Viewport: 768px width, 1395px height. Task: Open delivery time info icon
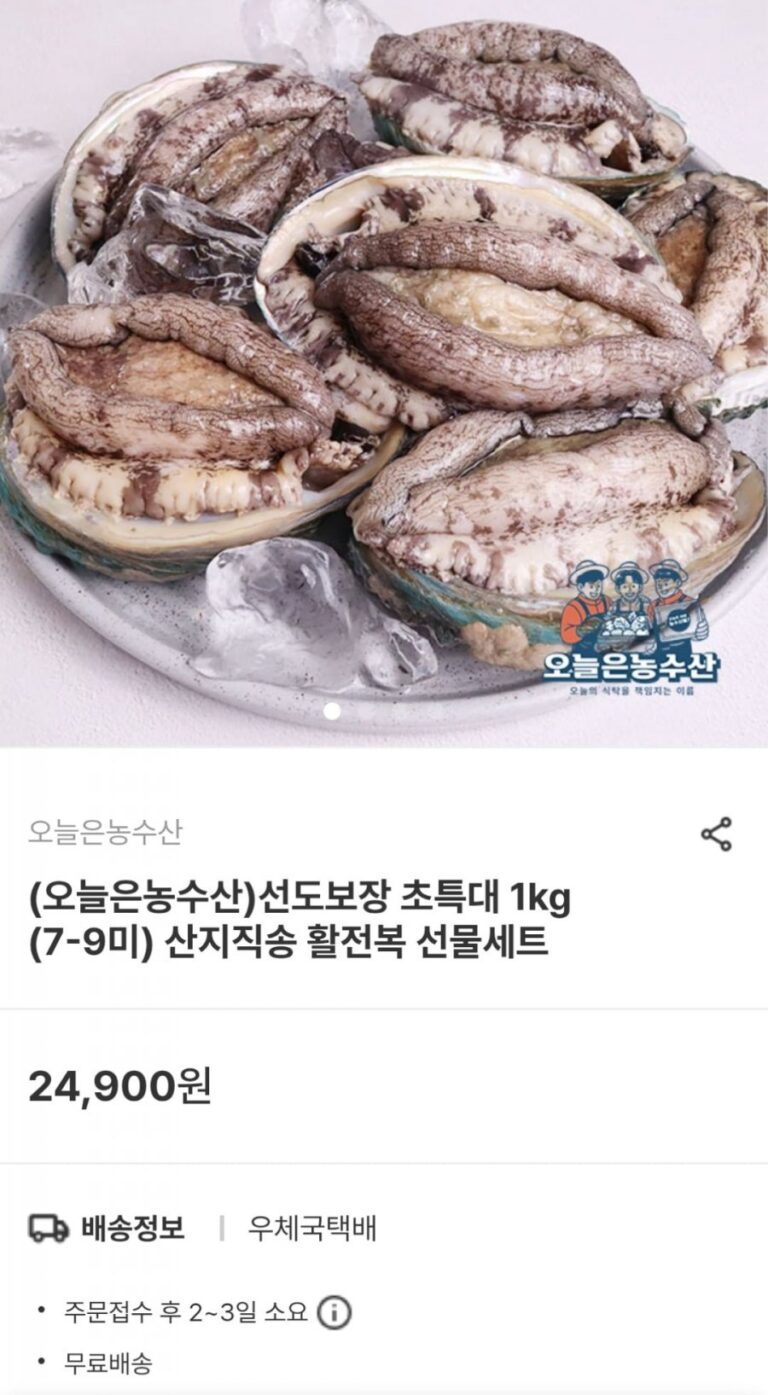[334, 1311]
